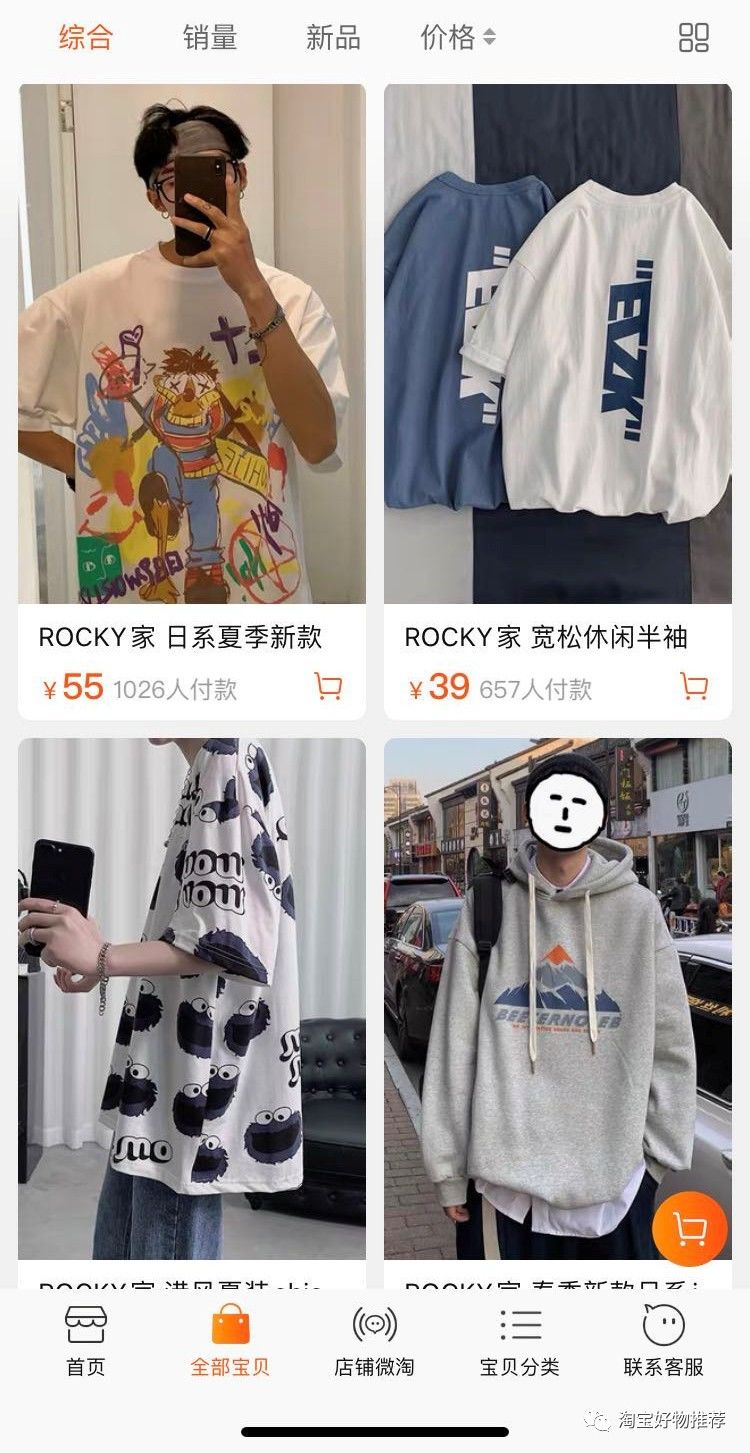Switch layout using the grid view icon
Image resolution: width=750 pixels, height=1453 pixels.
(x=692, y=37)
